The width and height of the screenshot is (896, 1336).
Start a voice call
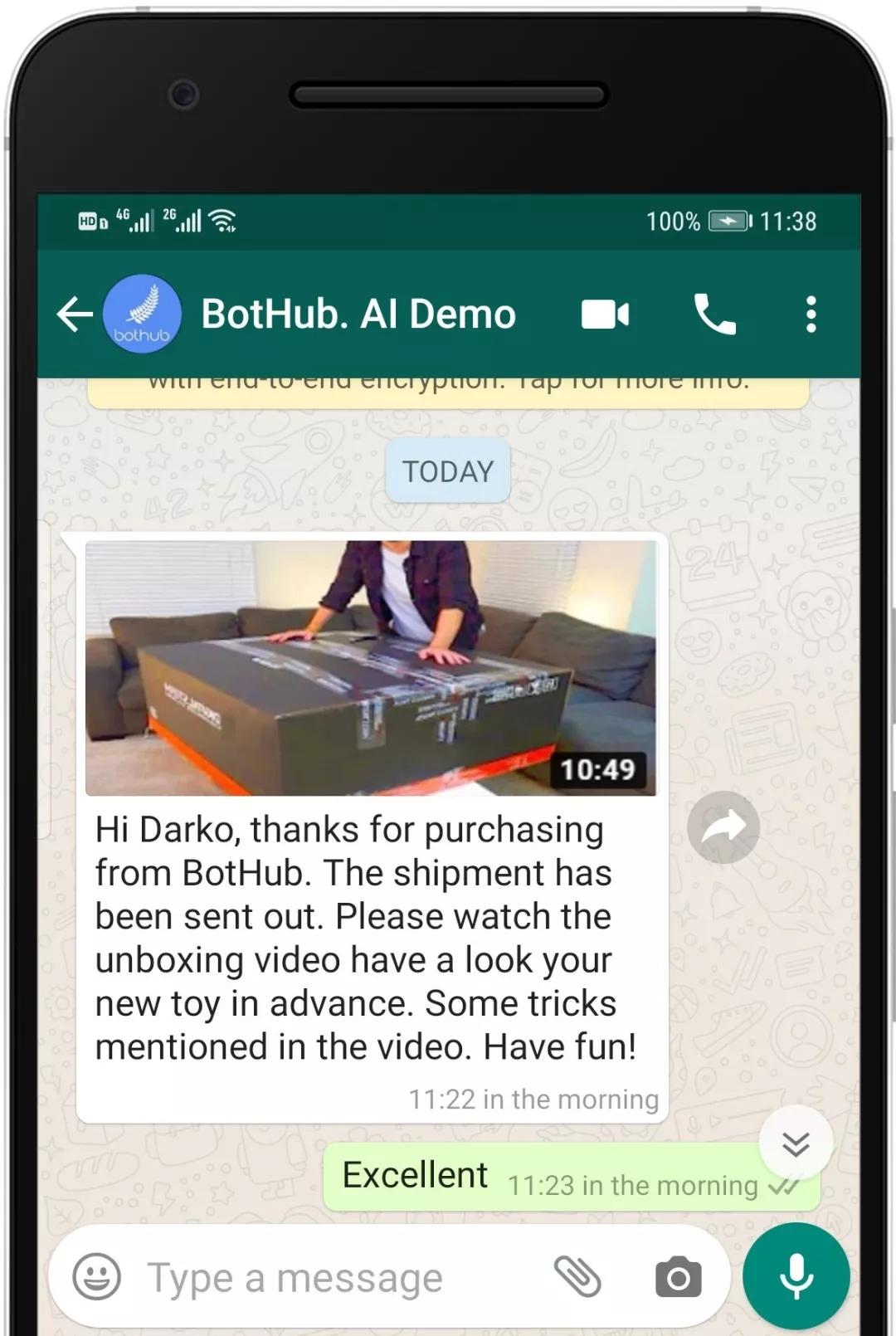714,314
